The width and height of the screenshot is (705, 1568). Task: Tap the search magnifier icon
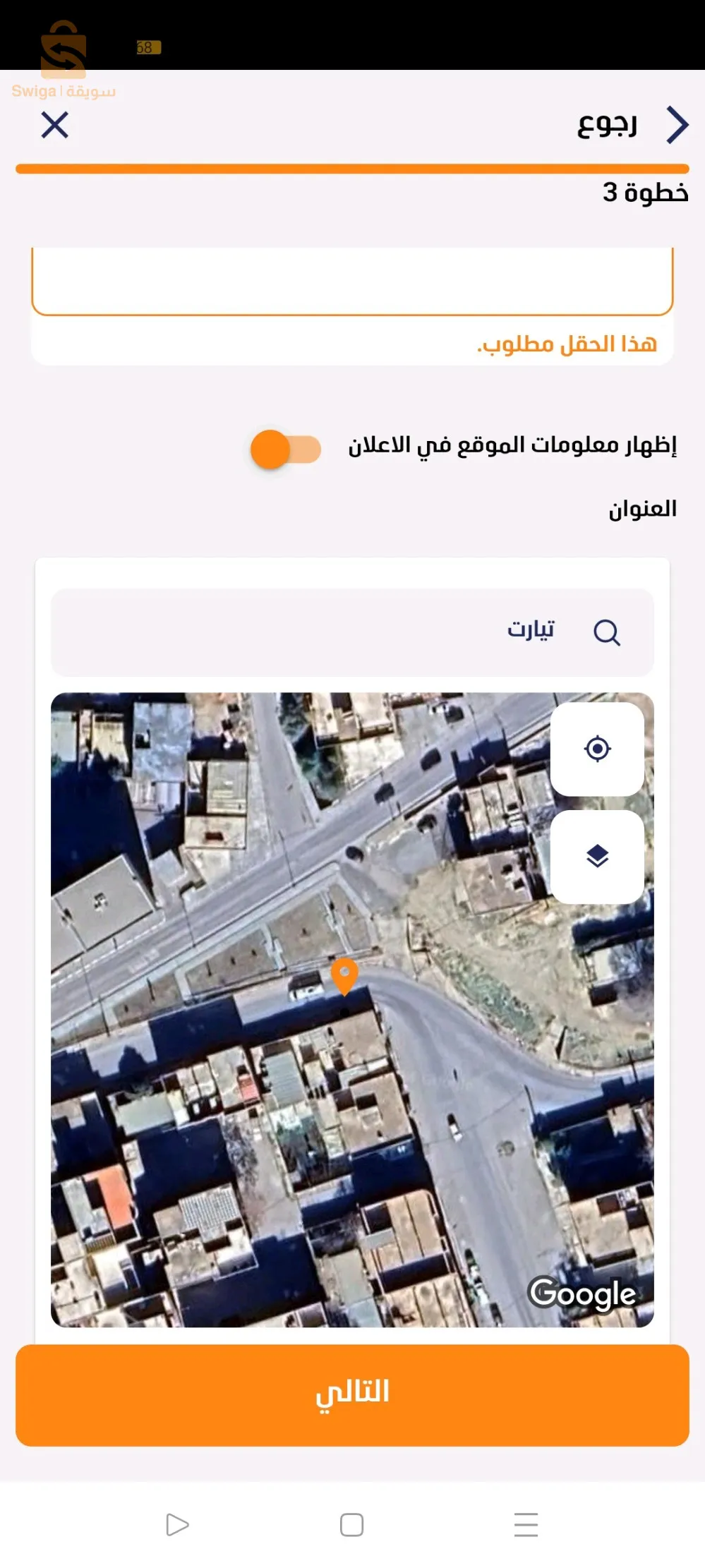pos(608,633)
